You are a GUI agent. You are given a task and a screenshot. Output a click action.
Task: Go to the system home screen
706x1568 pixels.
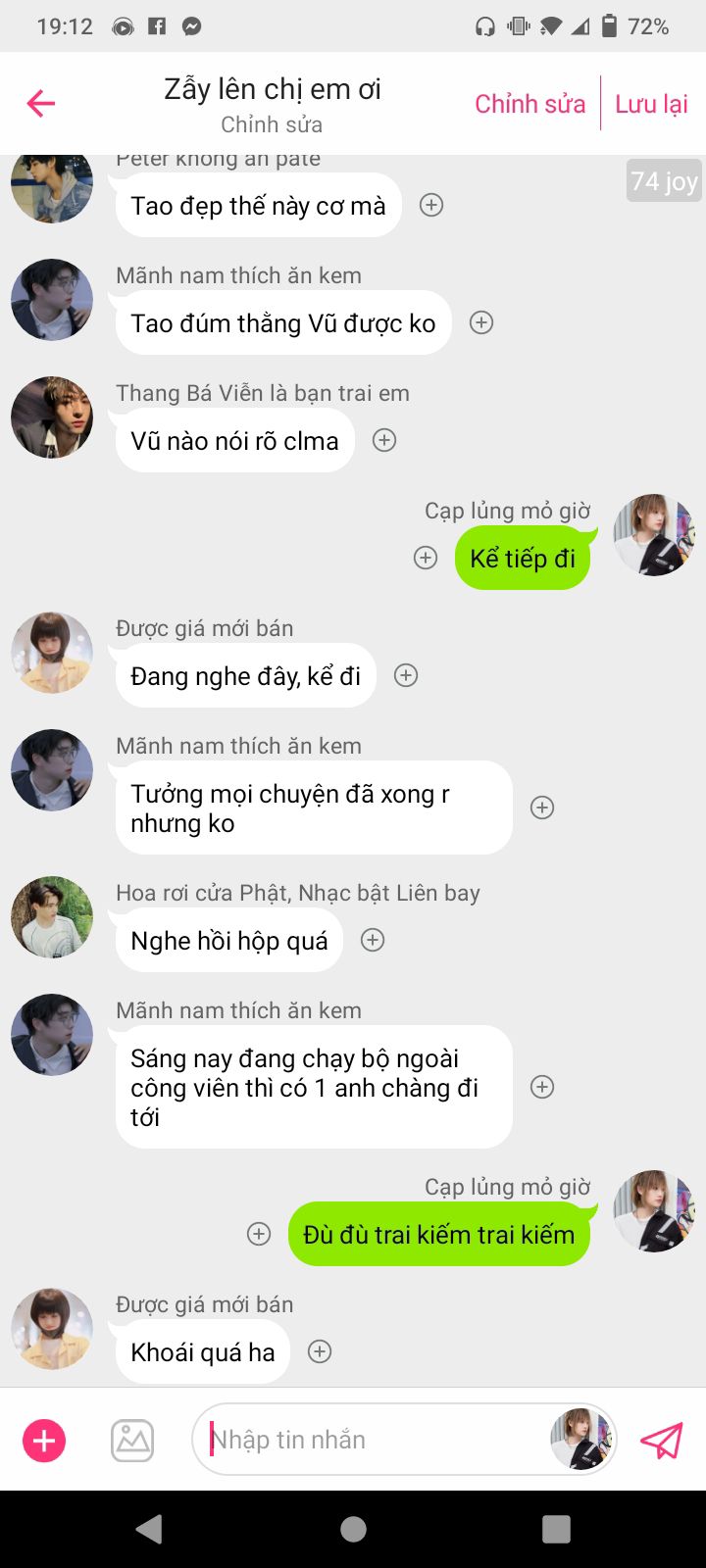pos(353,1529)
